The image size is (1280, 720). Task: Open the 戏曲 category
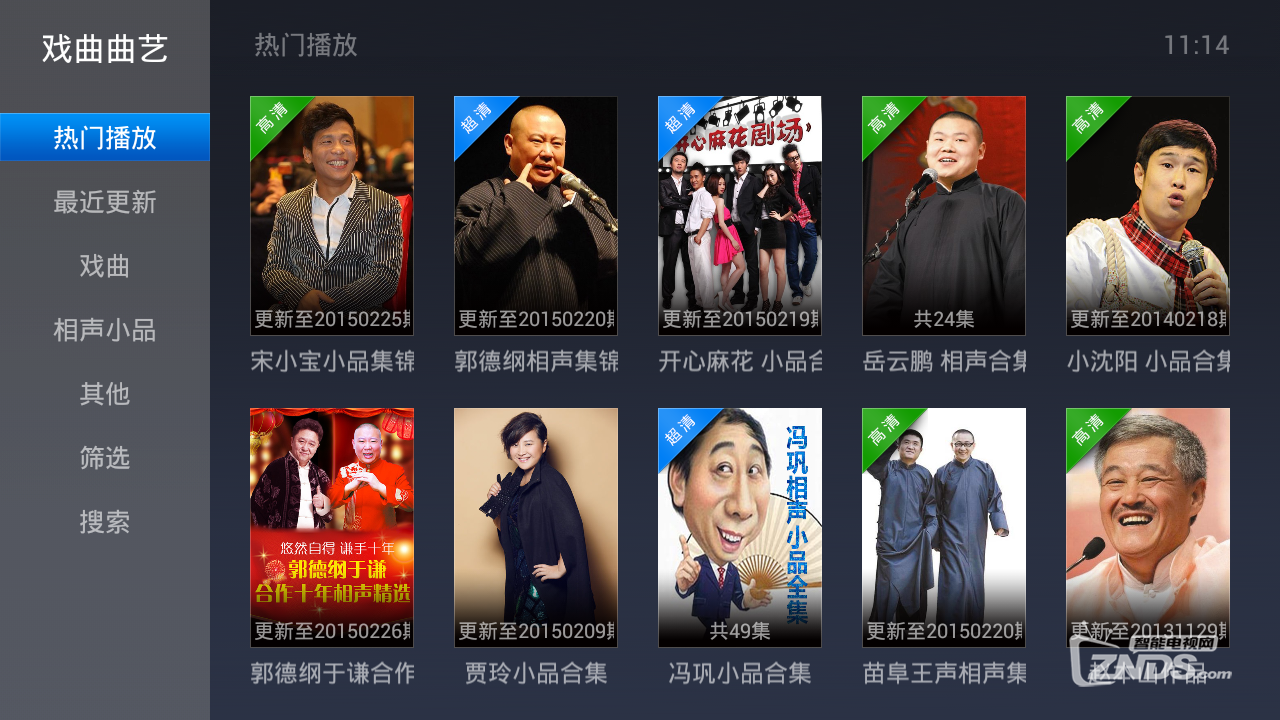point(105,266)
